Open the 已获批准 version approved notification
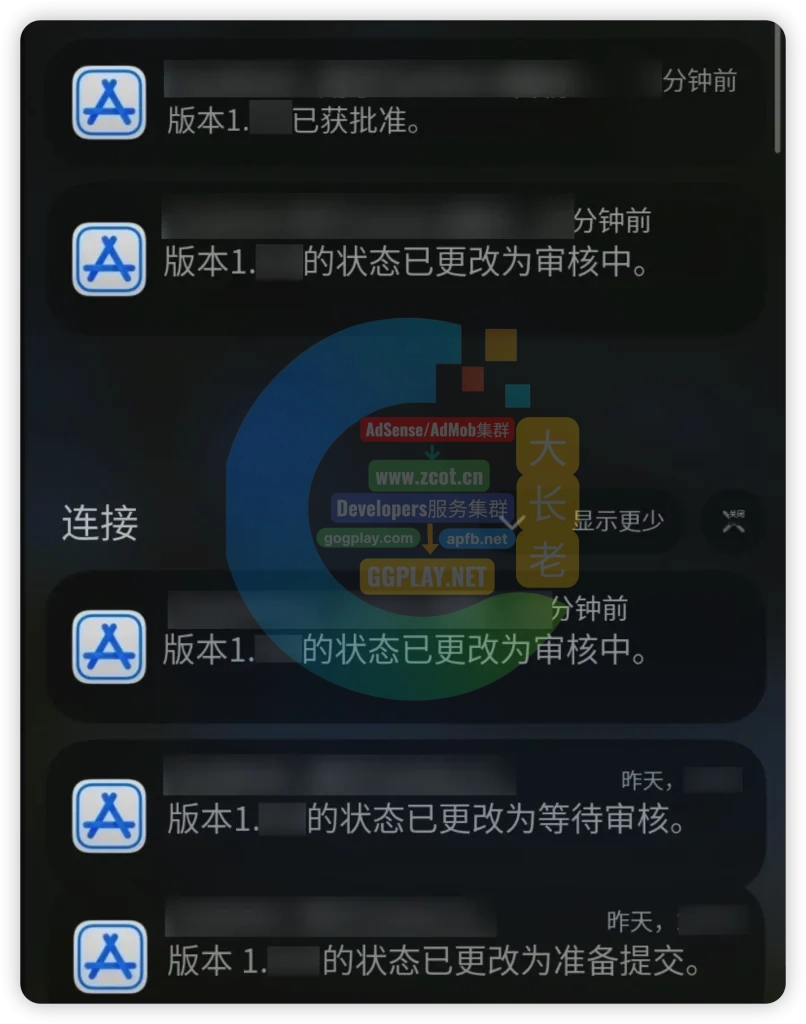Image resolution: width=806 pixels, height=1024 pixels. click(400, 102)
